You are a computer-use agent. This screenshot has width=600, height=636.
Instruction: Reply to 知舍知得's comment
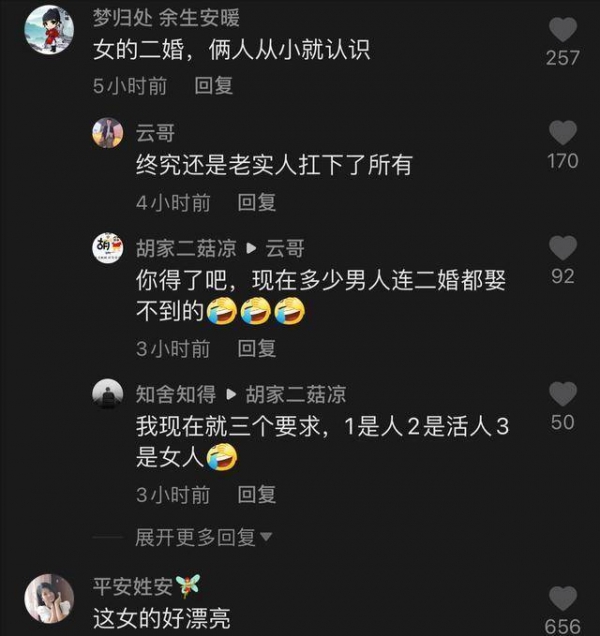(257, 494)
